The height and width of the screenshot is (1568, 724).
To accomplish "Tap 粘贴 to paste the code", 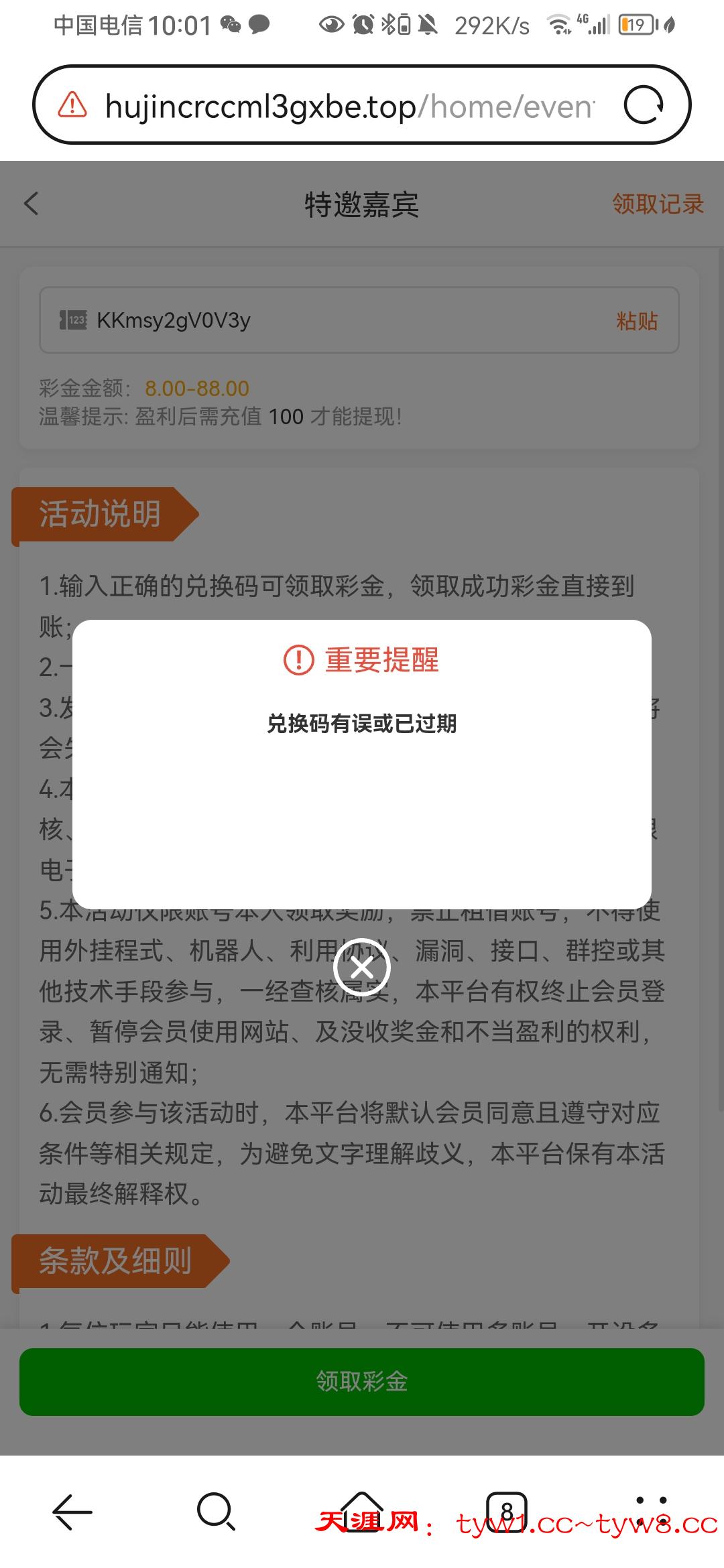I will click(x=637, y=321).
